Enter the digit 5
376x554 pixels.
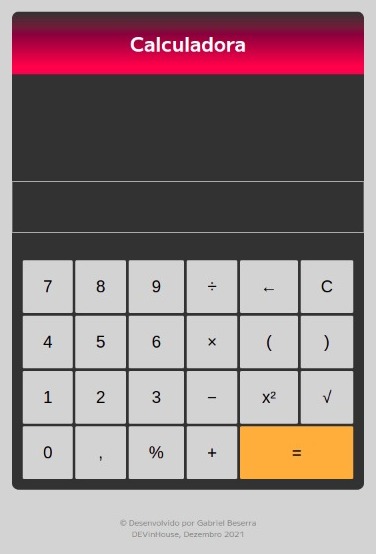coord(100,342)
